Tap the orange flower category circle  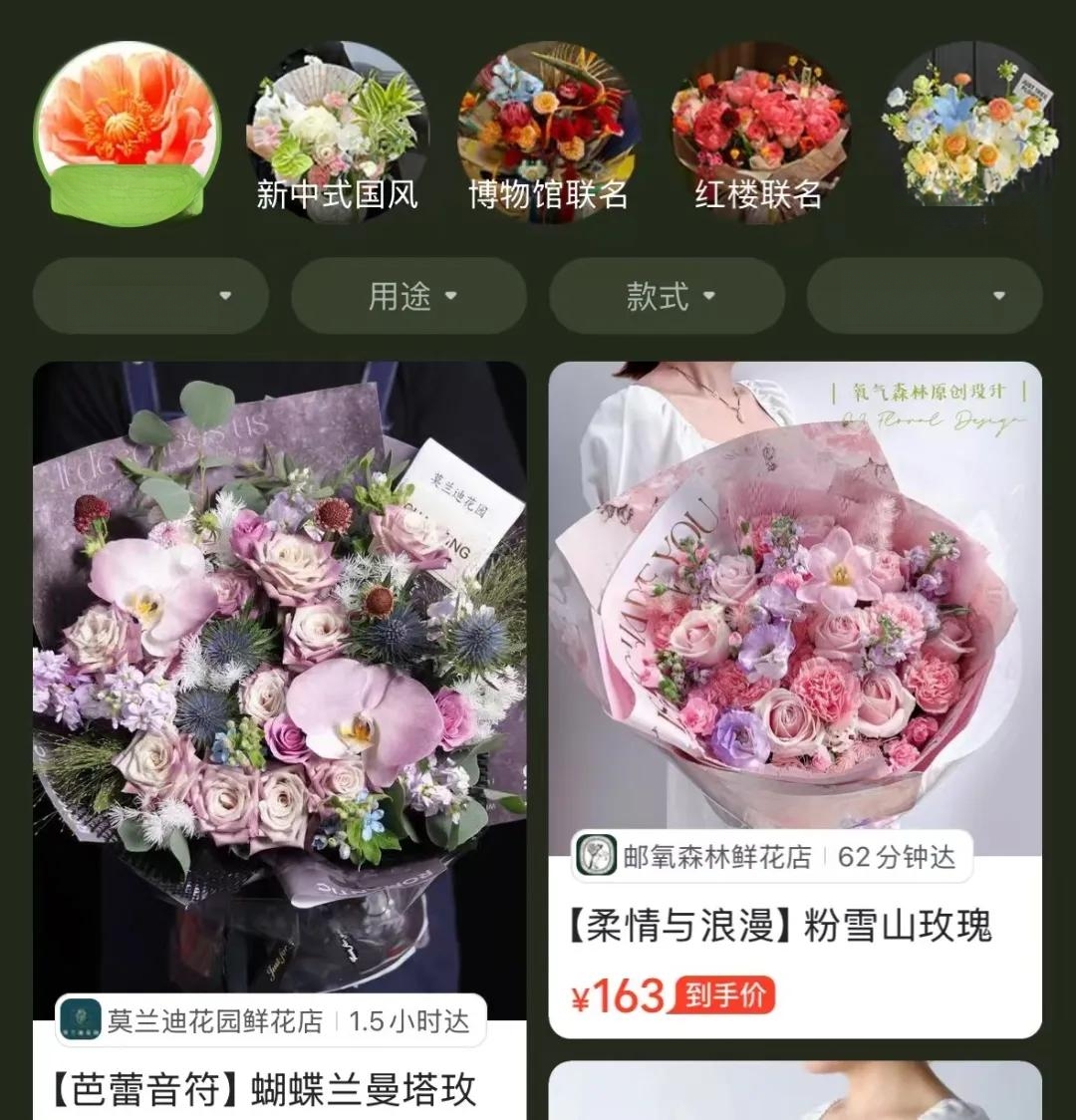(x=127, y=132)
